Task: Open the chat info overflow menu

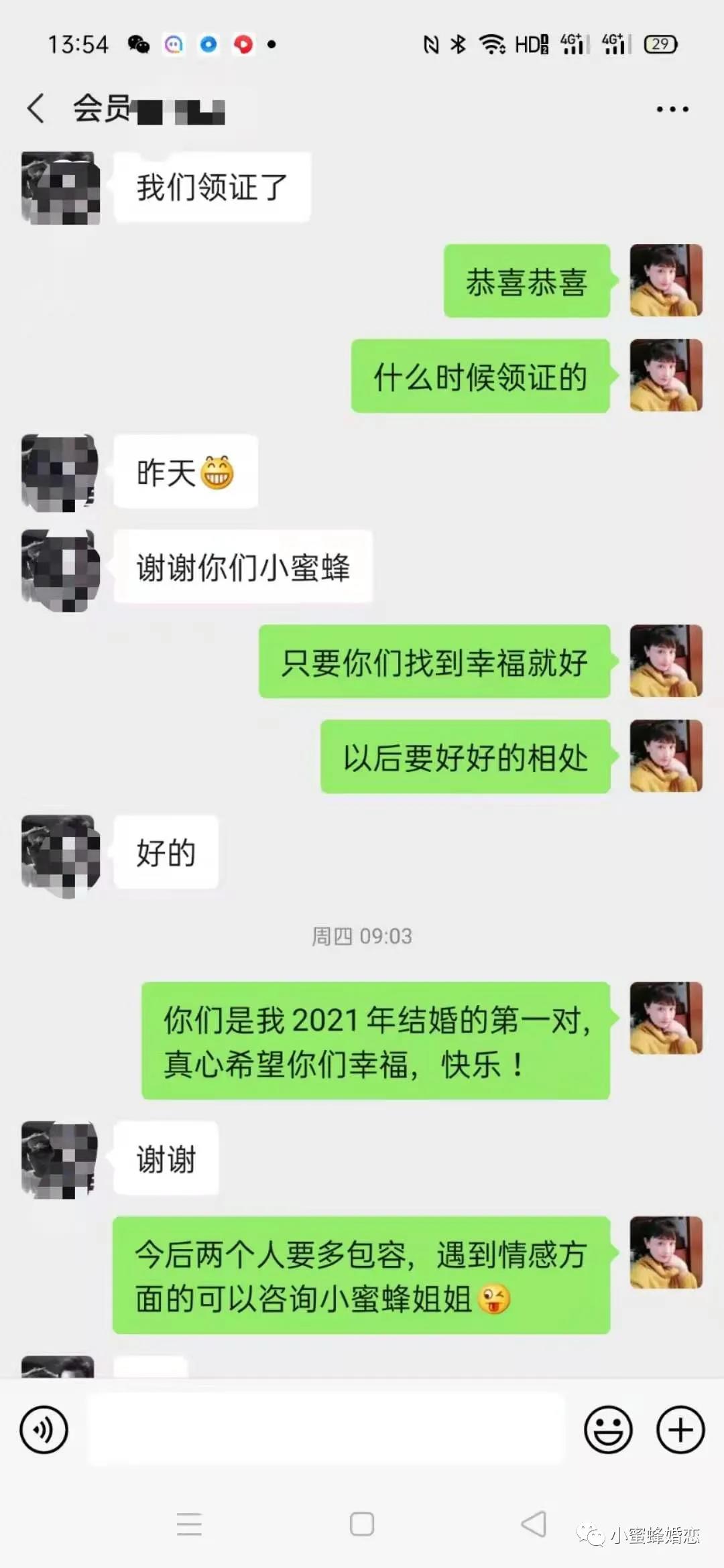Action: tap(672, 109)
